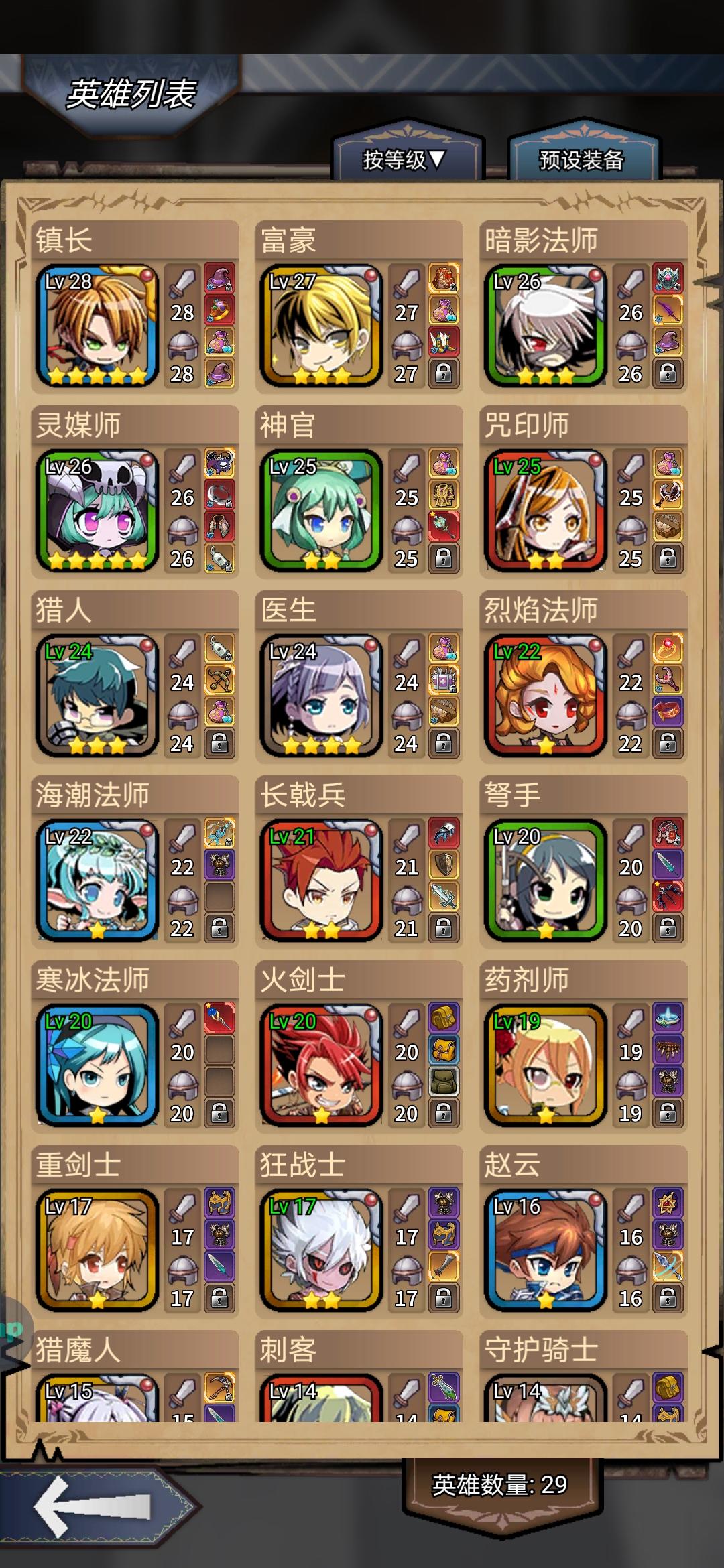Switch to the 预设装备 tab
Viewport: 724px width, 1568px height.
tap(582, 161)
